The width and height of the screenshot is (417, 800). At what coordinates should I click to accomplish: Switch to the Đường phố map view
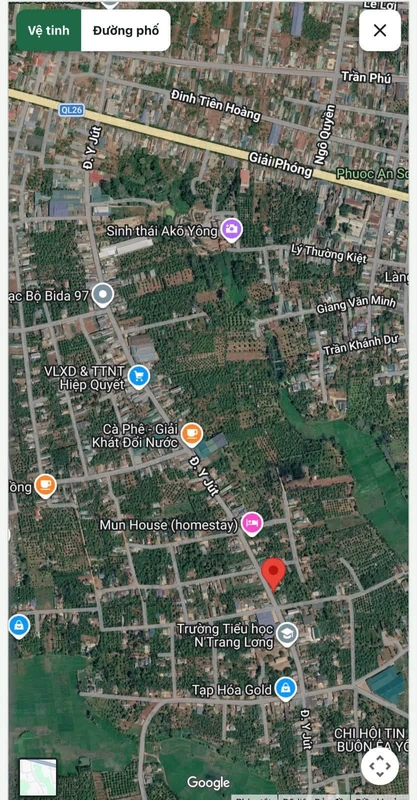(x=126, y=31)
